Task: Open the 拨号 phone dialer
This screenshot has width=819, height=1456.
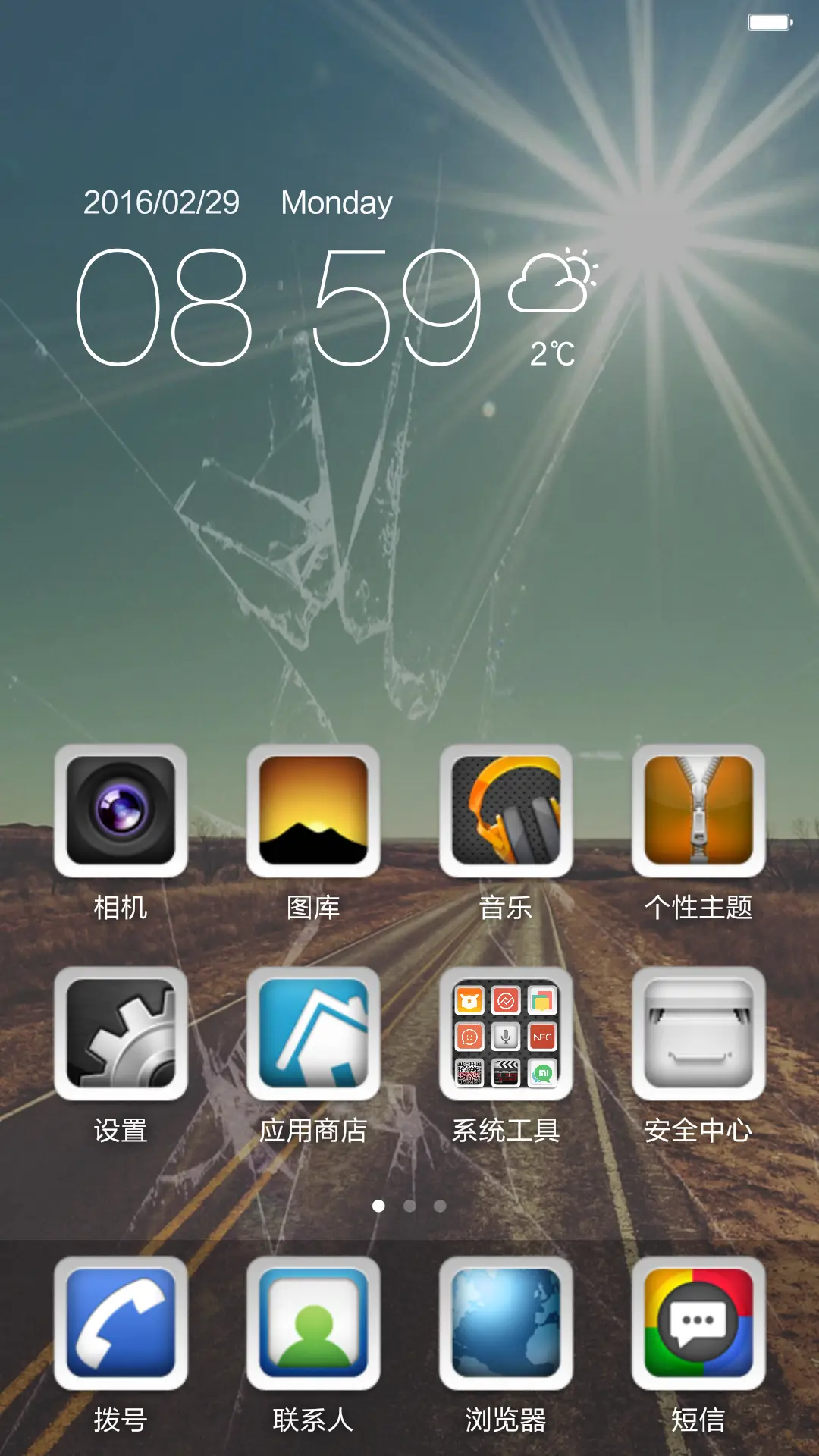Action: 121,1323
